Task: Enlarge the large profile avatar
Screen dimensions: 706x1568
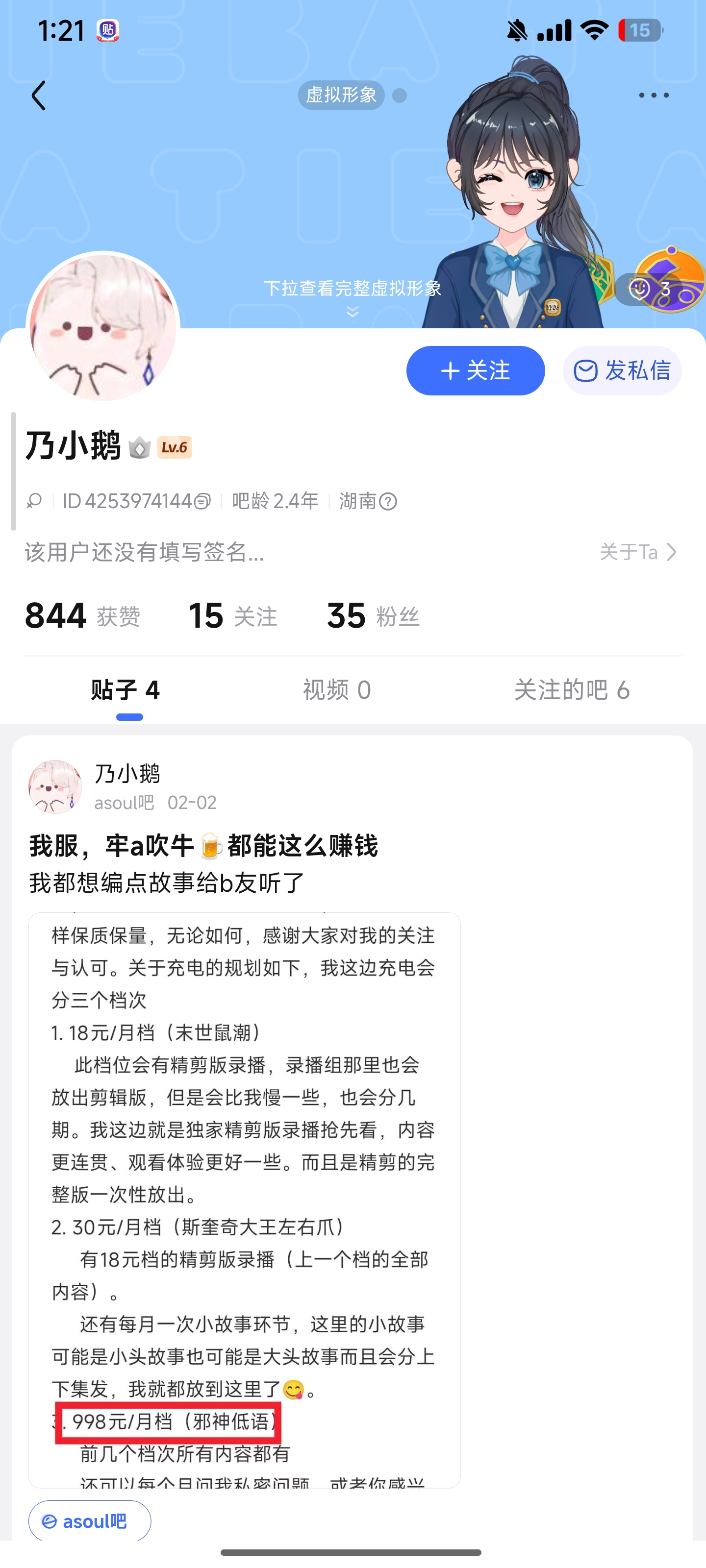Action: tap(103, 328)
